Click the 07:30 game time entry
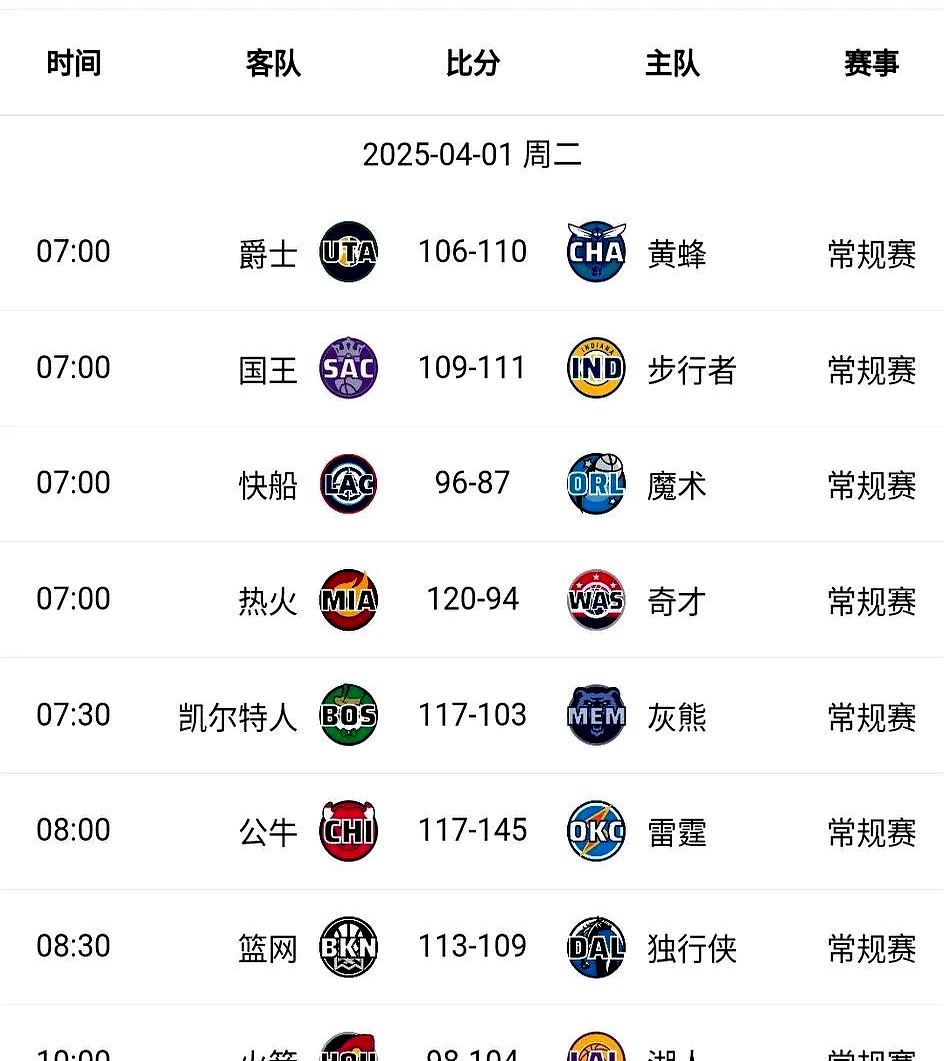The image size is (944, 1061). pyautogui.click(x=72, y=715)
